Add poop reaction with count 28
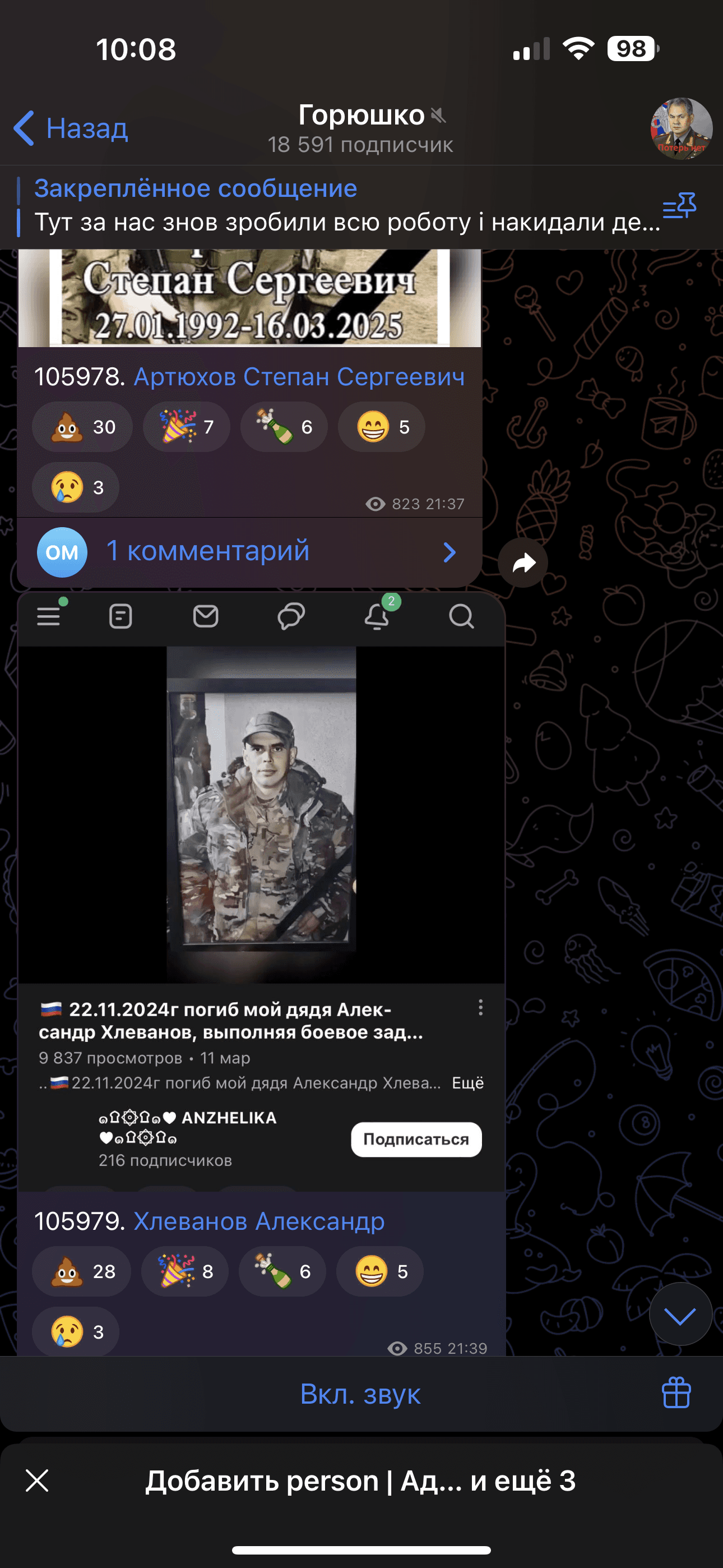 [82, 1271]
